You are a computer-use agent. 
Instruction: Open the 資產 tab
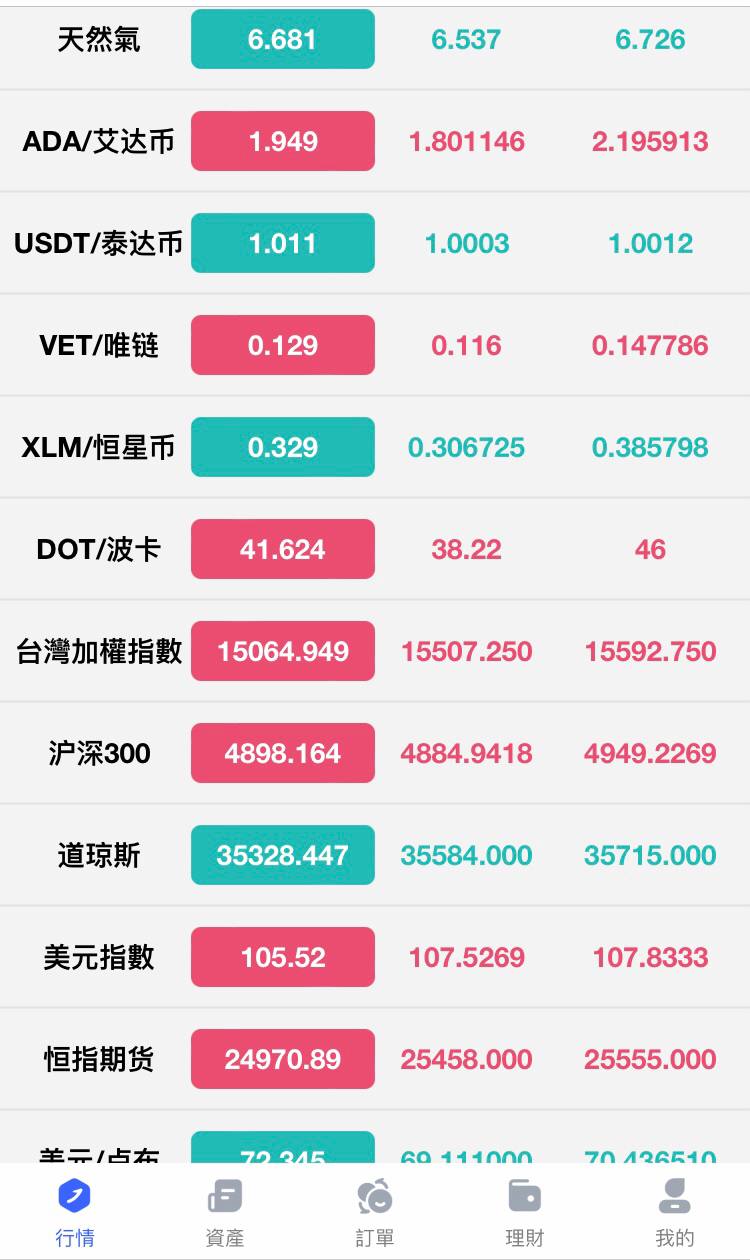tap(225, 1211)
